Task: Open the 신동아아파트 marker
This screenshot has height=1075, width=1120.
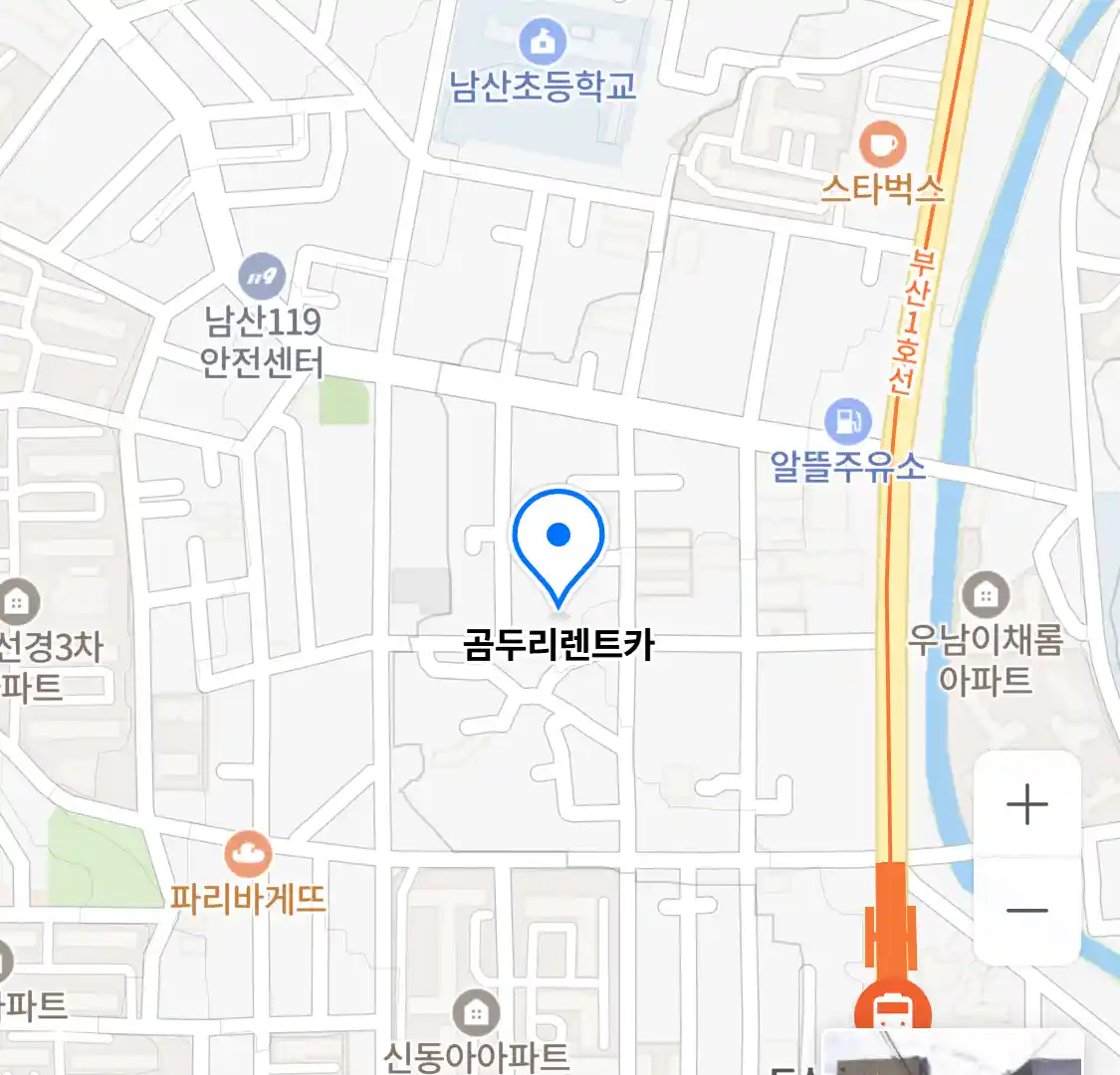Action: (x=476, y=1013)
